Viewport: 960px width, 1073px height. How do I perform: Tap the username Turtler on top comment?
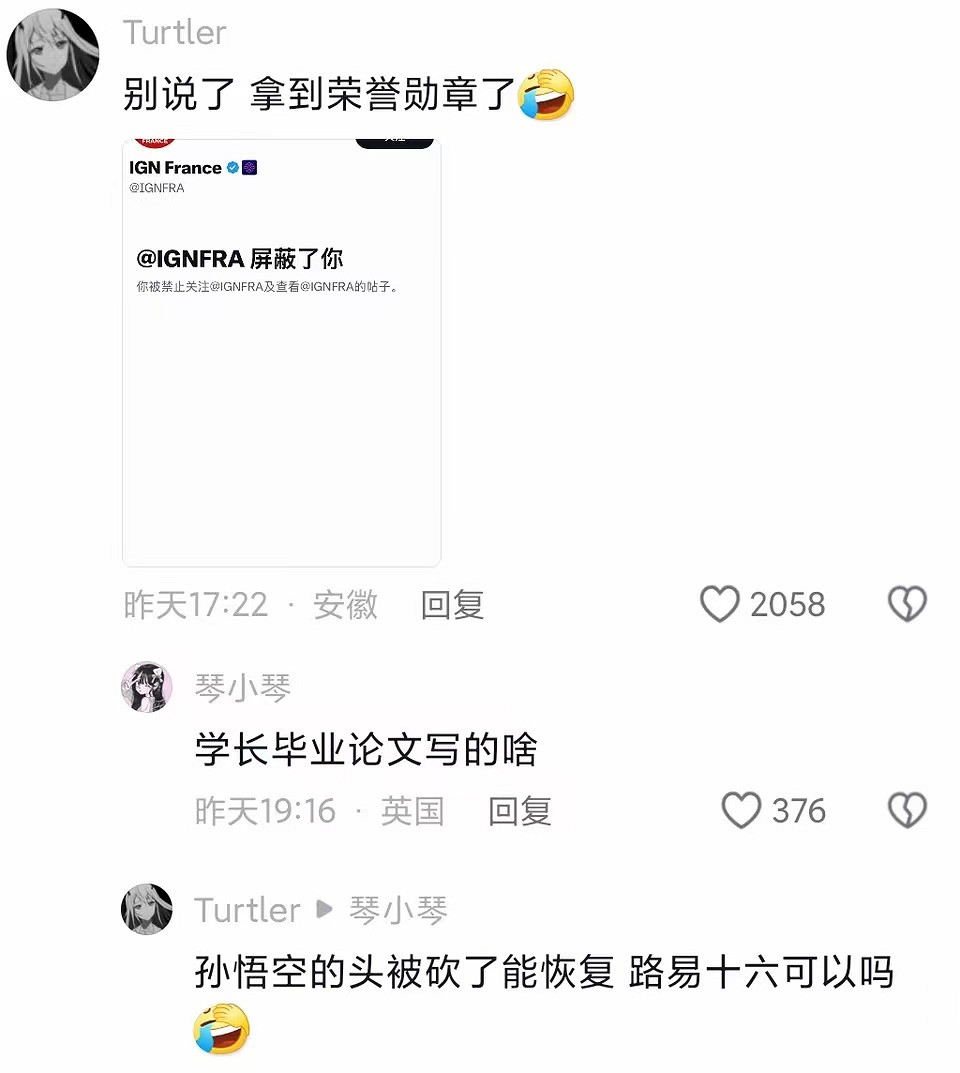coord(175,32)
